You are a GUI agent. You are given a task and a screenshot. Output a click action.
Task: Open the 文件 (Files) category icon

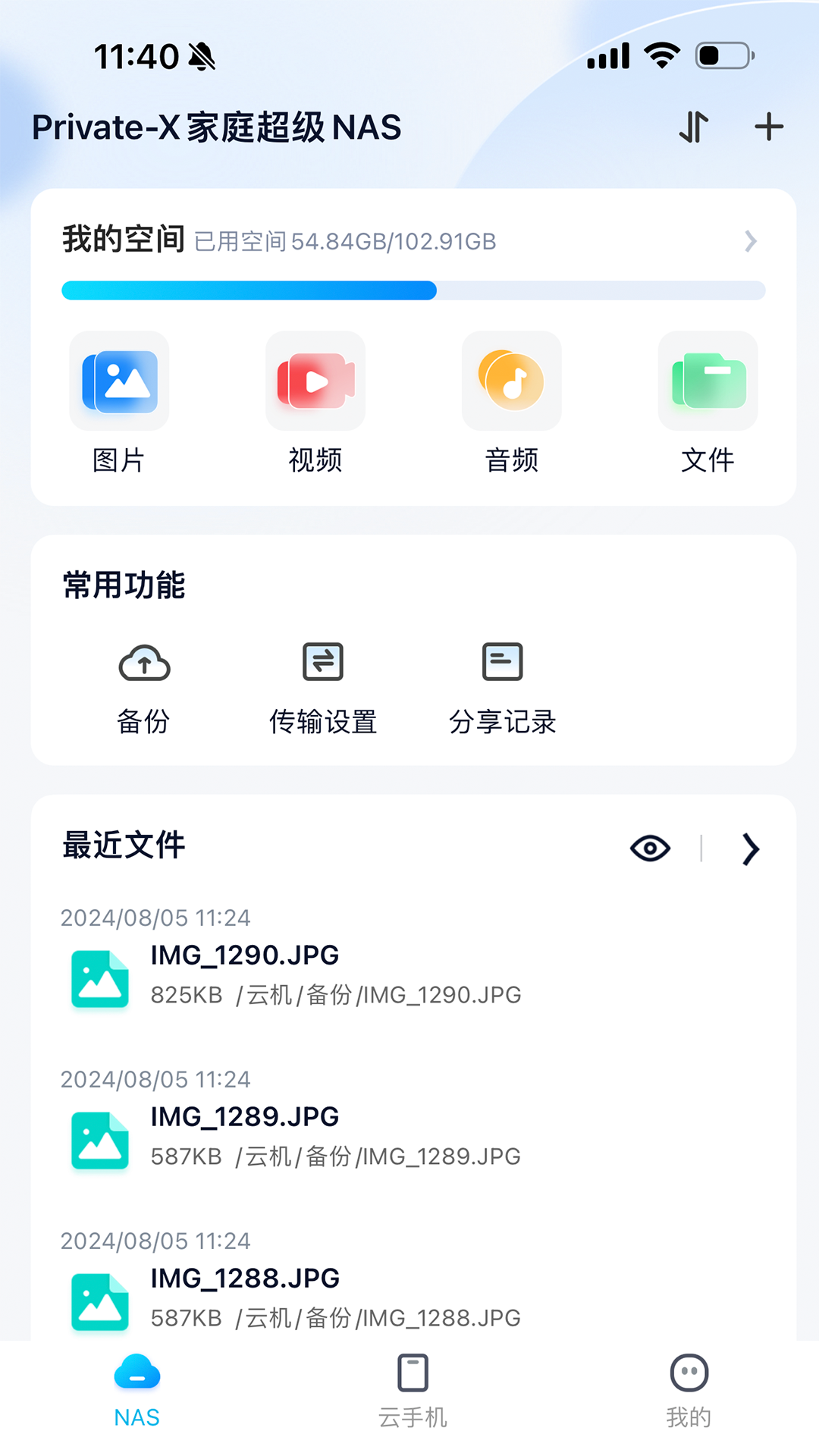pos(708,381)
